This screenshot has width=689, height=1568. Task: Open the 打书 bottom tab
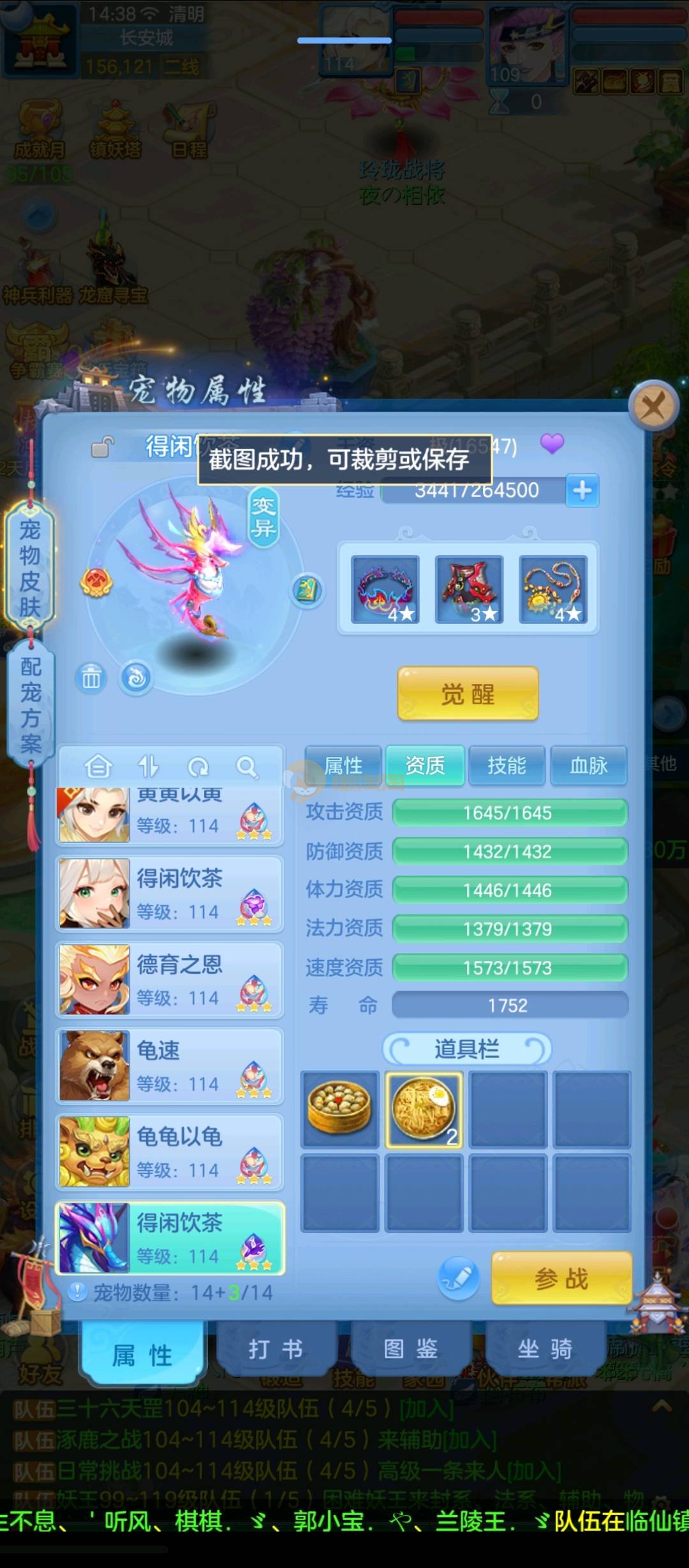(x=276, y=1349)
